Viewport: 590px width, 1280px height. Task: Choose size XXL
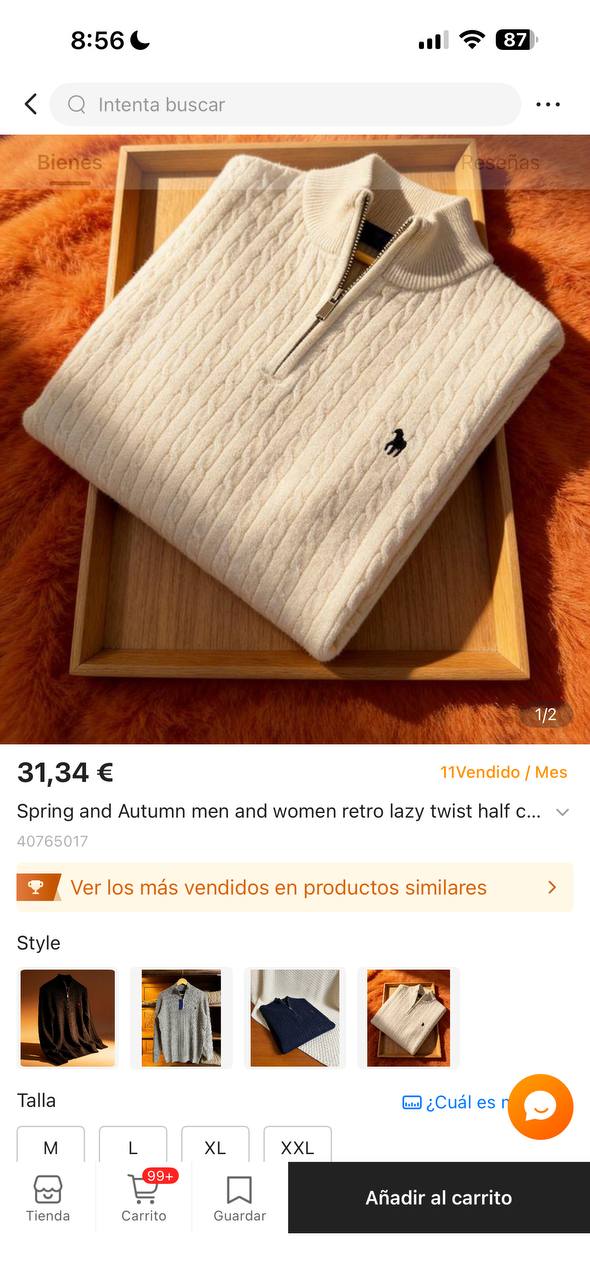coord(297,1145)
